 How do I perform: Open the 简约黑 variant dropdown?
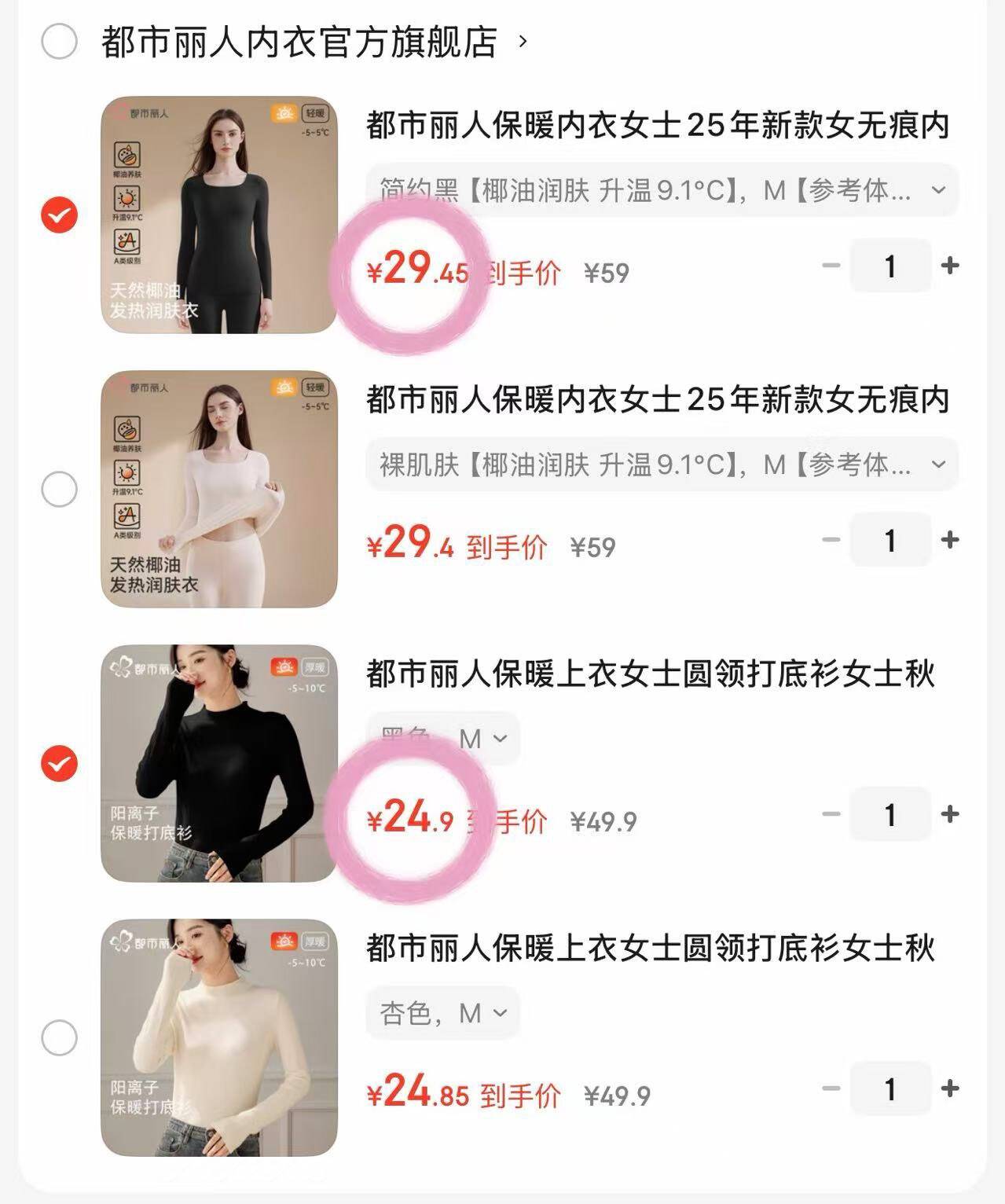pyautogui.click(x=662, y=190)
